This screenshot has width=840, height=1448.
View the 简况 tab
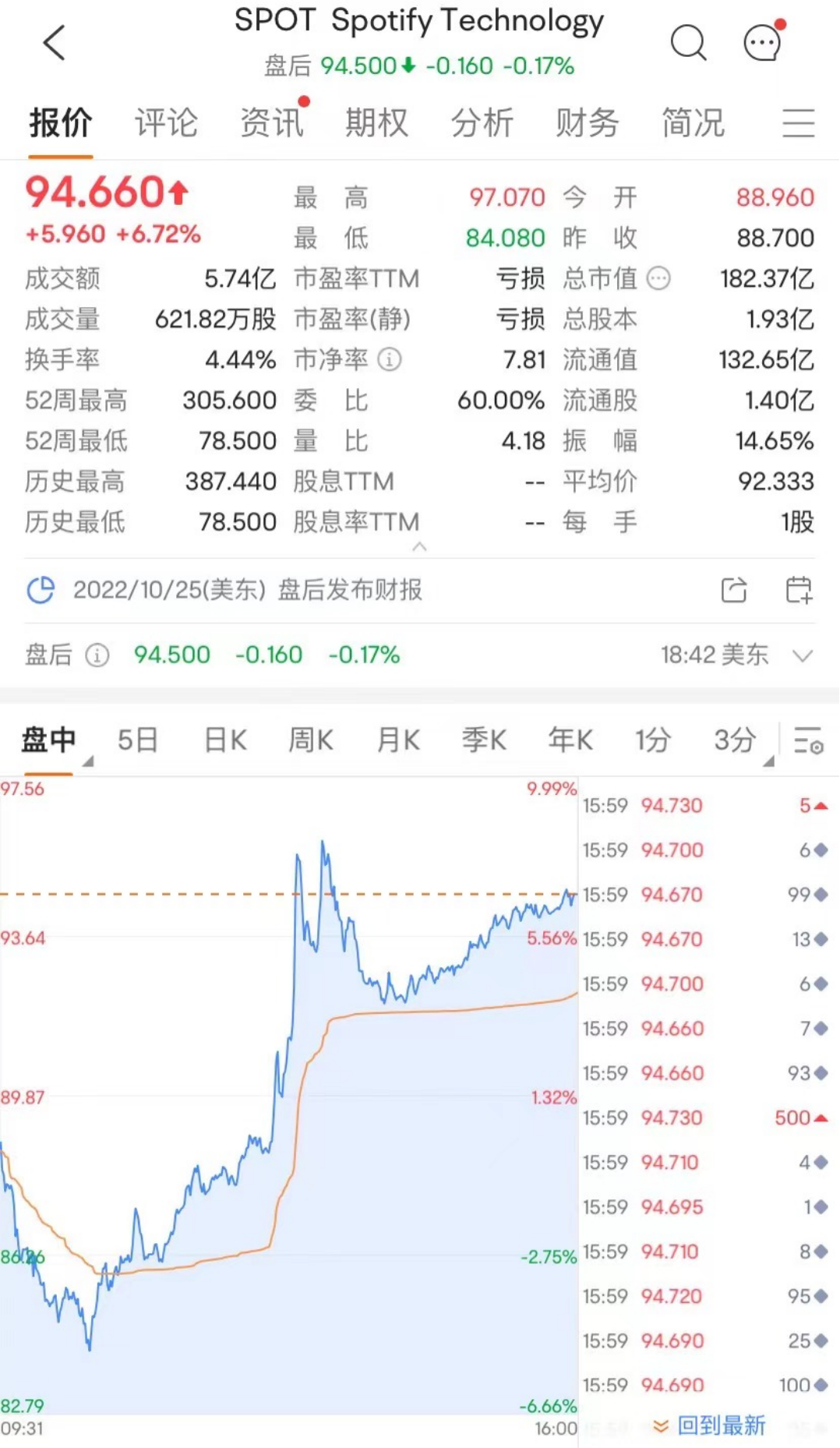click(693, 123)
